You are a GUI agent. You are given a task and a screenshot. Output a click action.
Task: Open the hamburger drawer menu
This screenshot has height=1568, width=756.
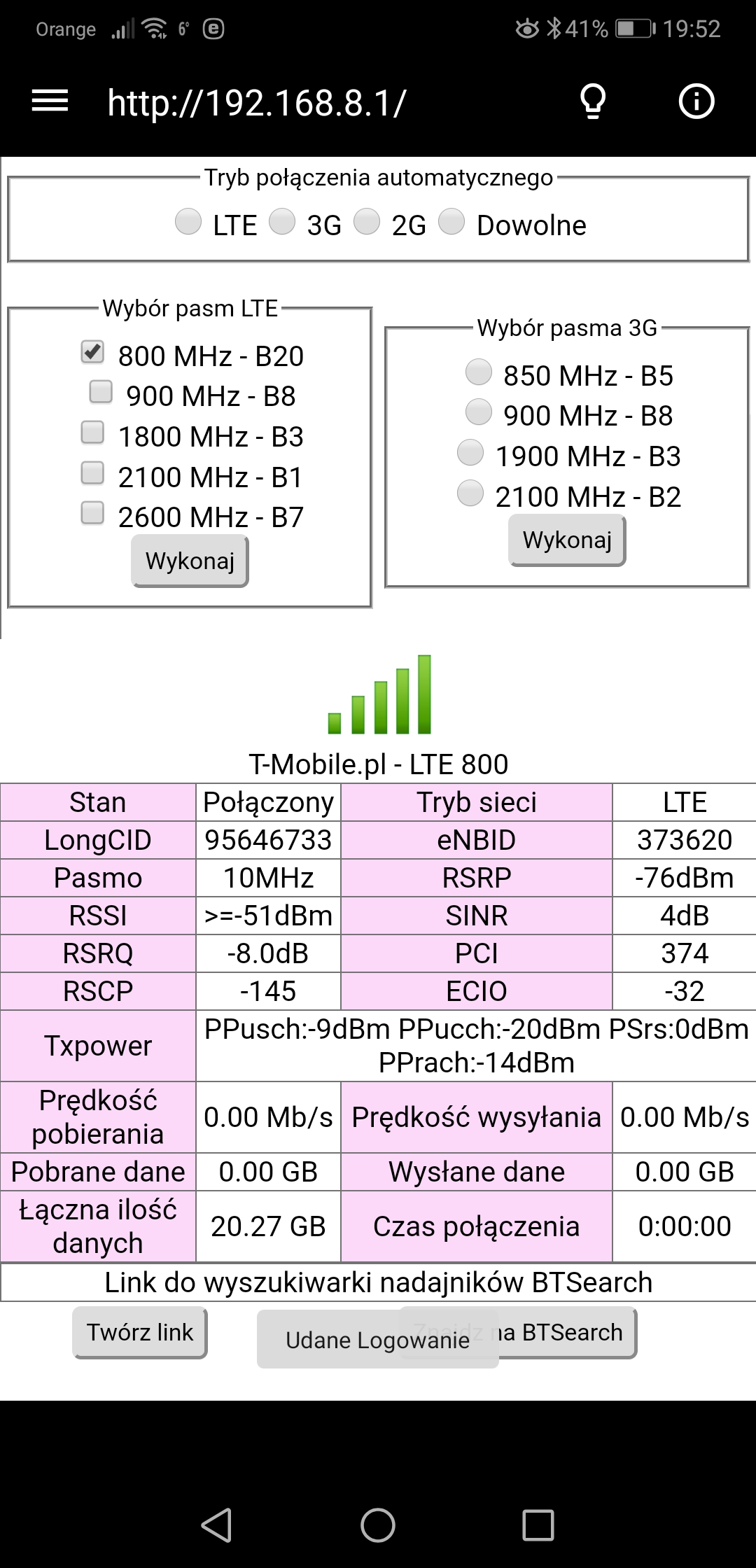(50, 101)
